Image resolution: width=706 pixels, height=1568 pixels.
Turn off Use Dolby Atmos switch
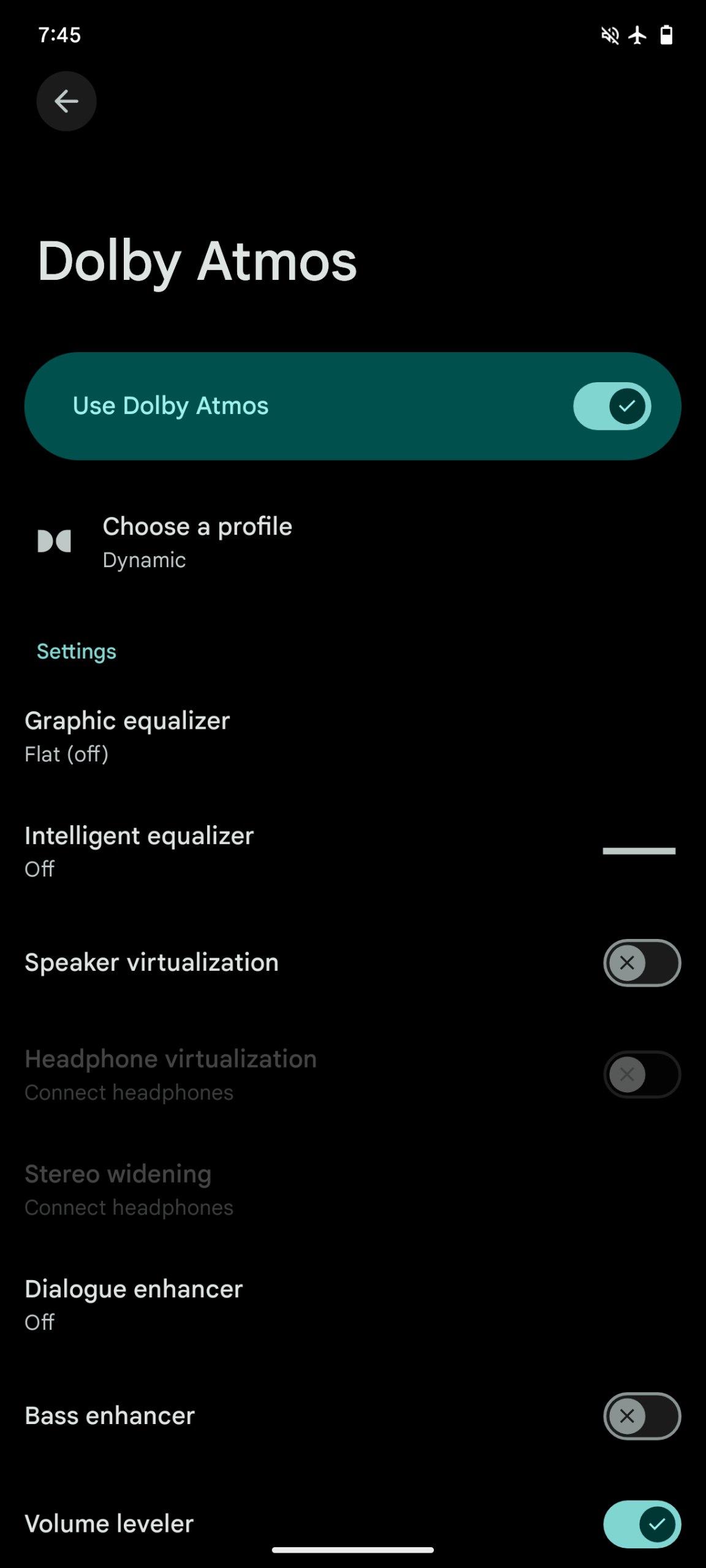pos(612,406)
